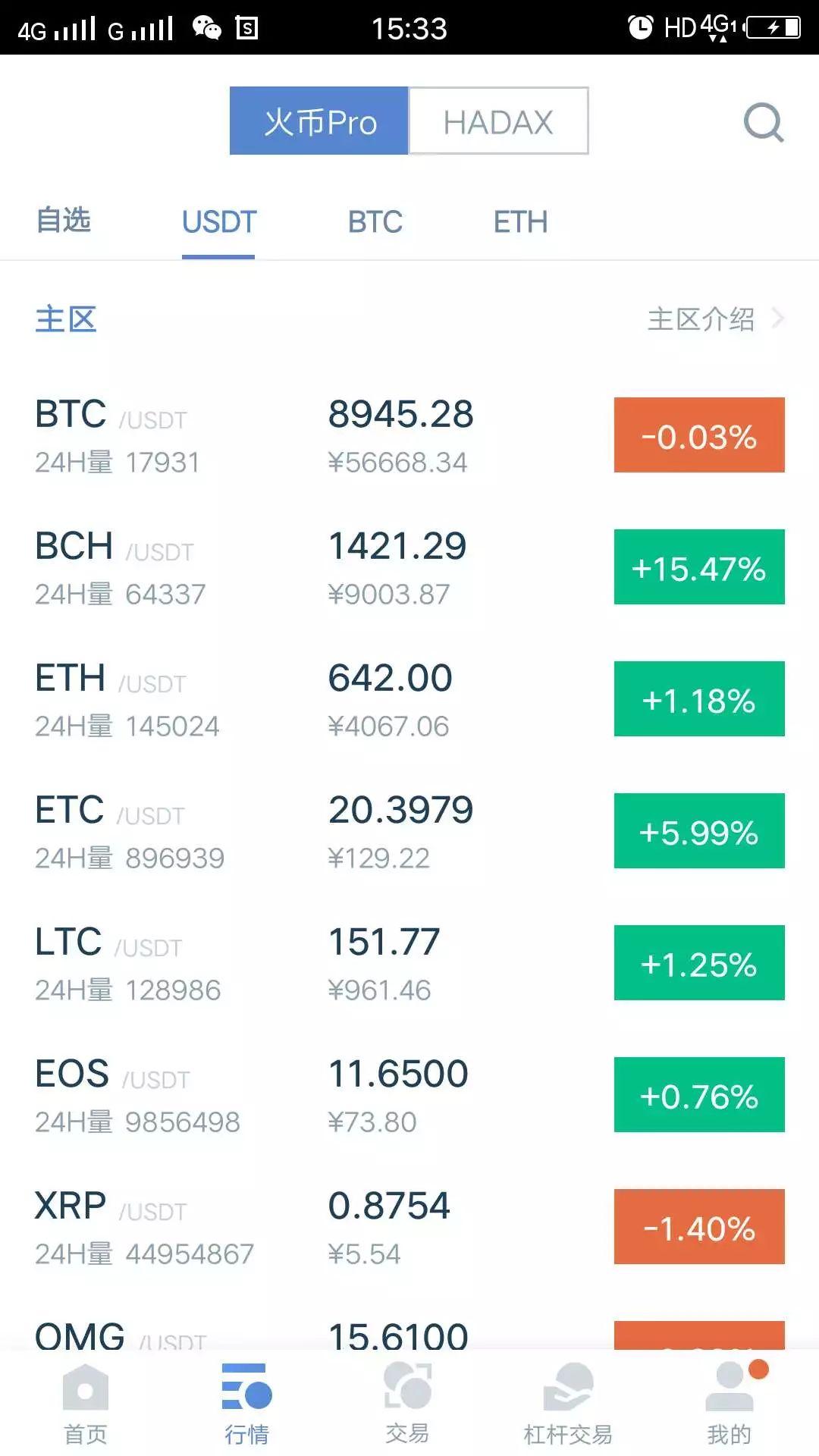Open the 杠杆交易 margin trading tab
The width and height of the screenshot is (819, 1456).
tap(568, 1404)
